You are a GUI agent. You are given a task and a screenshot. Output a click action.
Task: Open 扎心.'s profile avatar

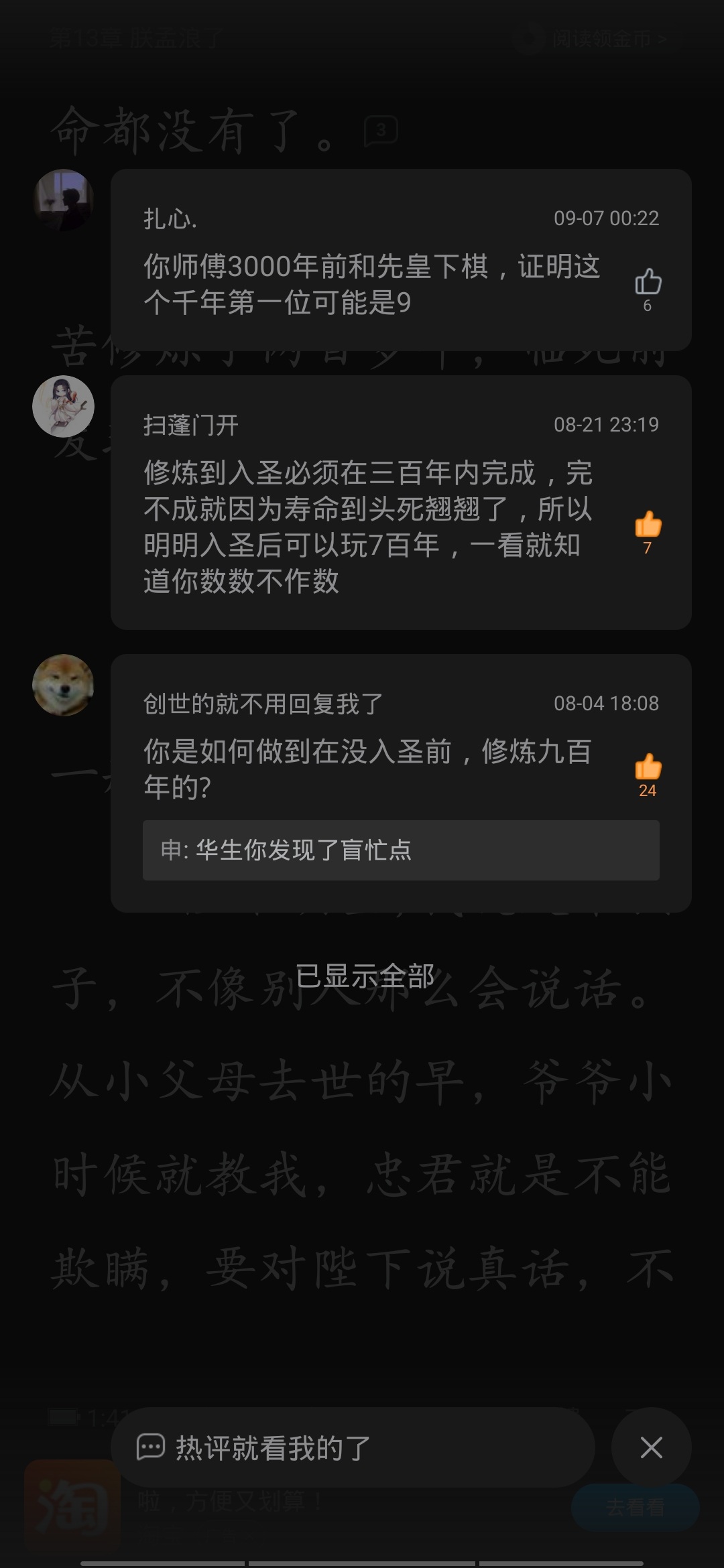[64, 200]
